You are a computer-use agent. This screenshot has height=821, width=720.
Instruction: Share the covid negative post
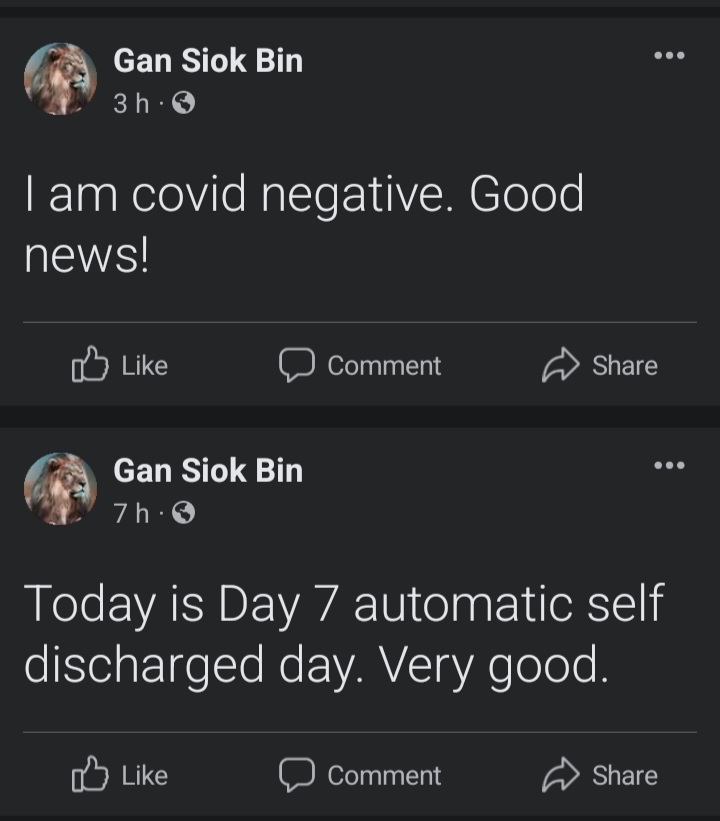(x=600, y=366)
